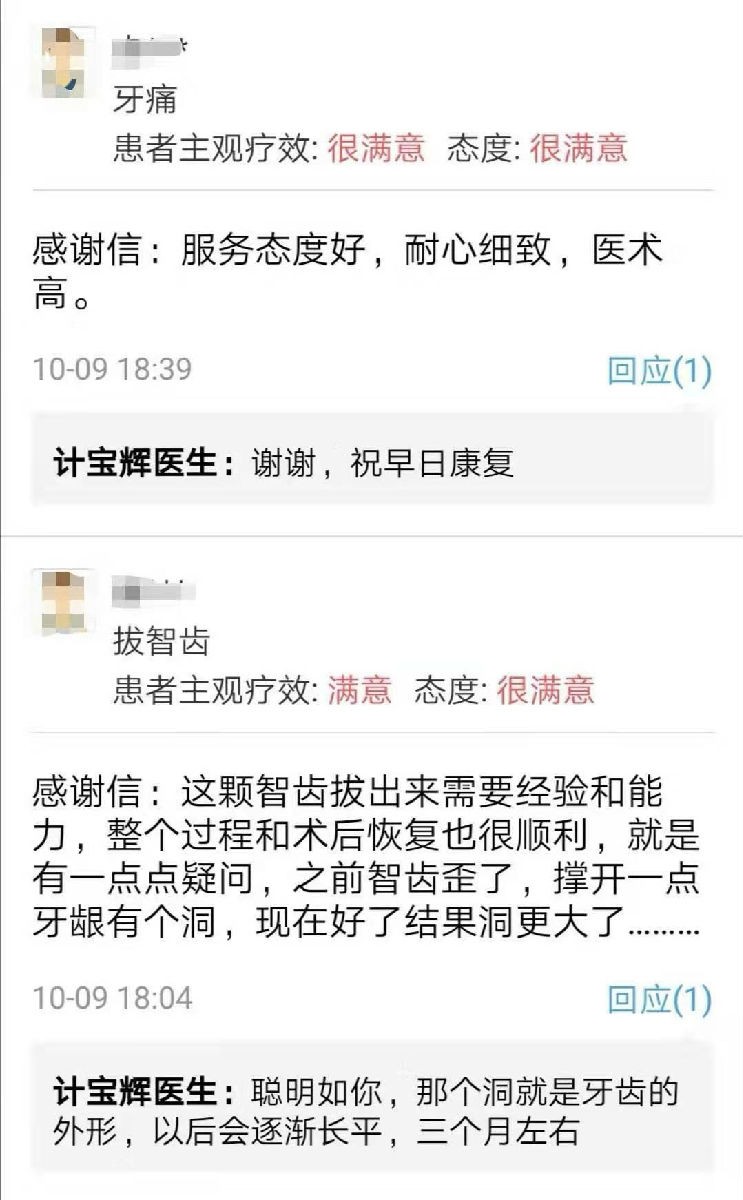Image resolution: width=743 pixels, height=1200 pixels.
Task: Open the 回应(1) link under the 牙痛 review
Action: (659, 370)
